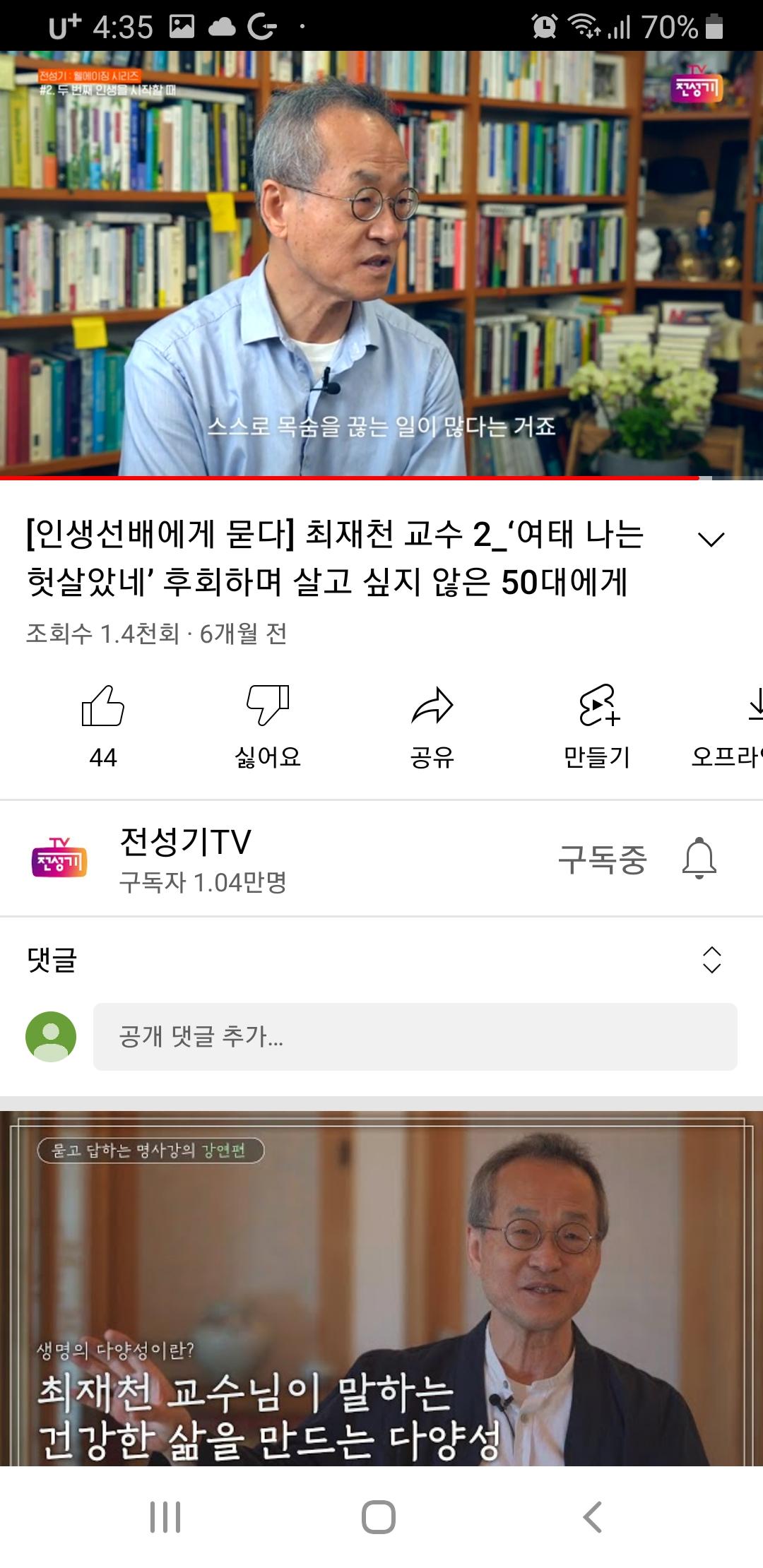Expand the video description chevron
This screenshot has height=1568, width=763.
(x=711, y=540)
